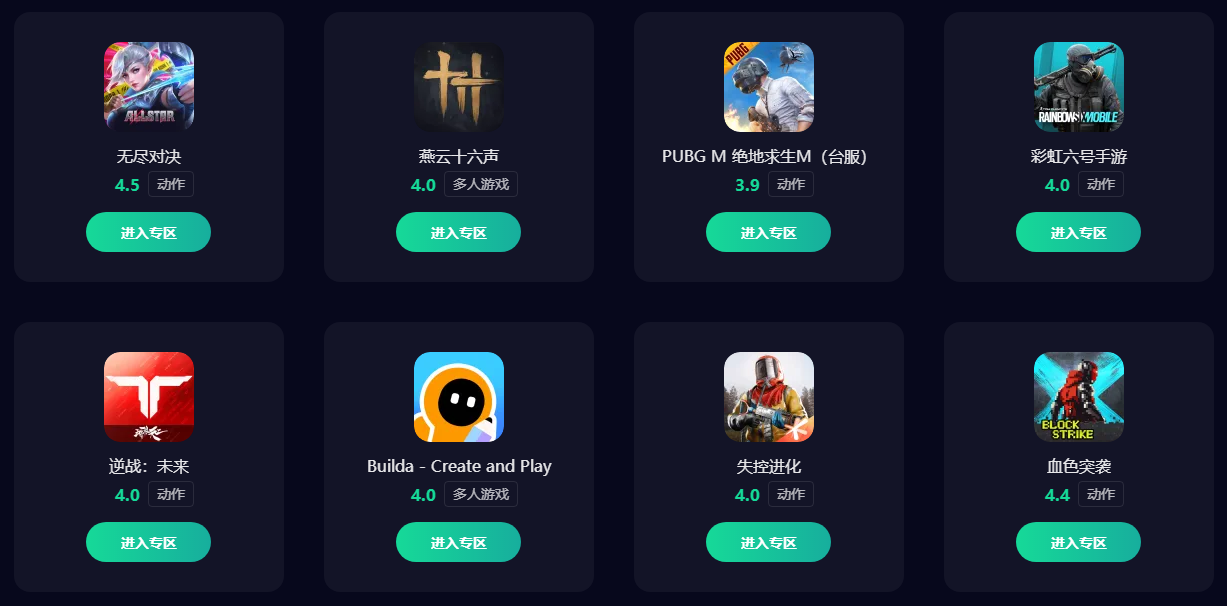
Task: Select the 彩虹六号手游 game icon
Action: [x=1079, y=87]
